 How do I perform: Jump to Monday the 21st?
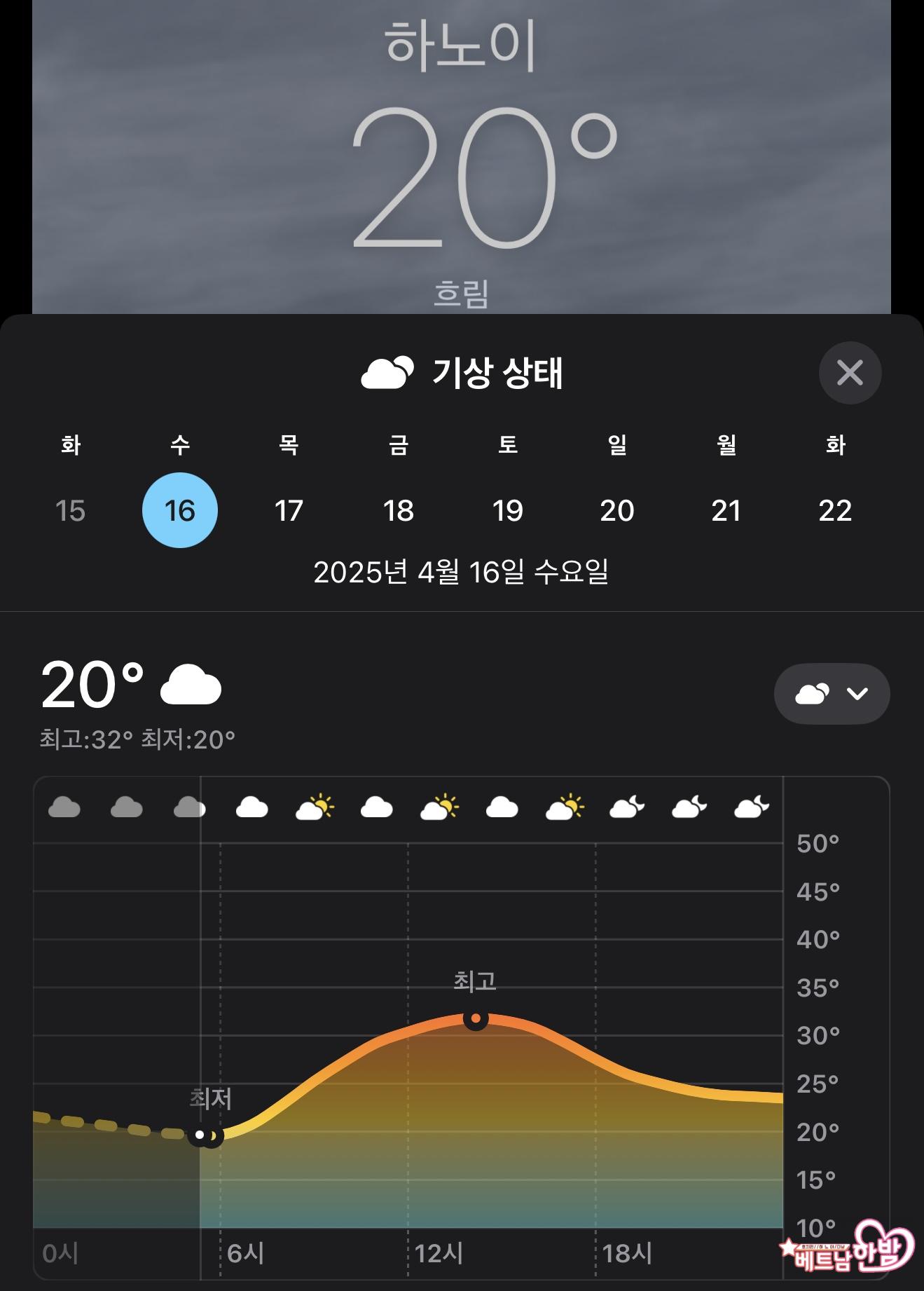pos(726,510)
